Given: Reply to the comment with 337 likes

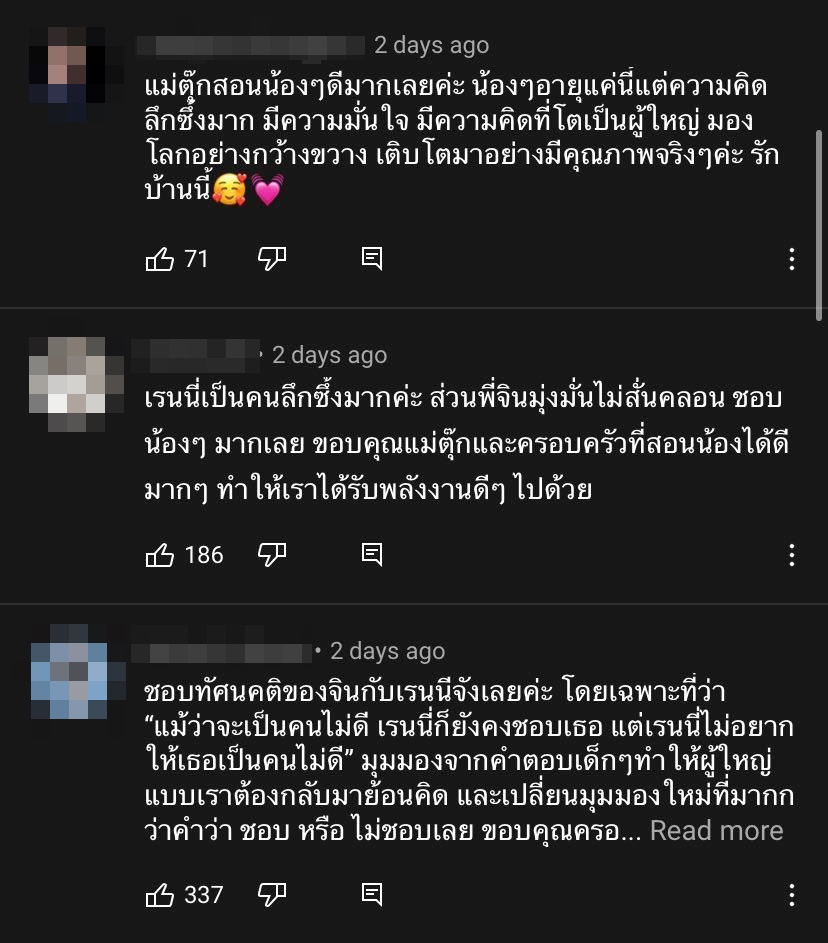Looking at the screenshot, I should click(372, 894).
